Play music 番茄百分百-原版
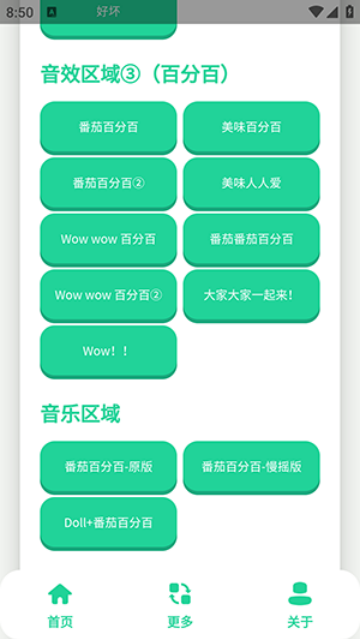Viewport: 360px width, 639px height. 108,467
